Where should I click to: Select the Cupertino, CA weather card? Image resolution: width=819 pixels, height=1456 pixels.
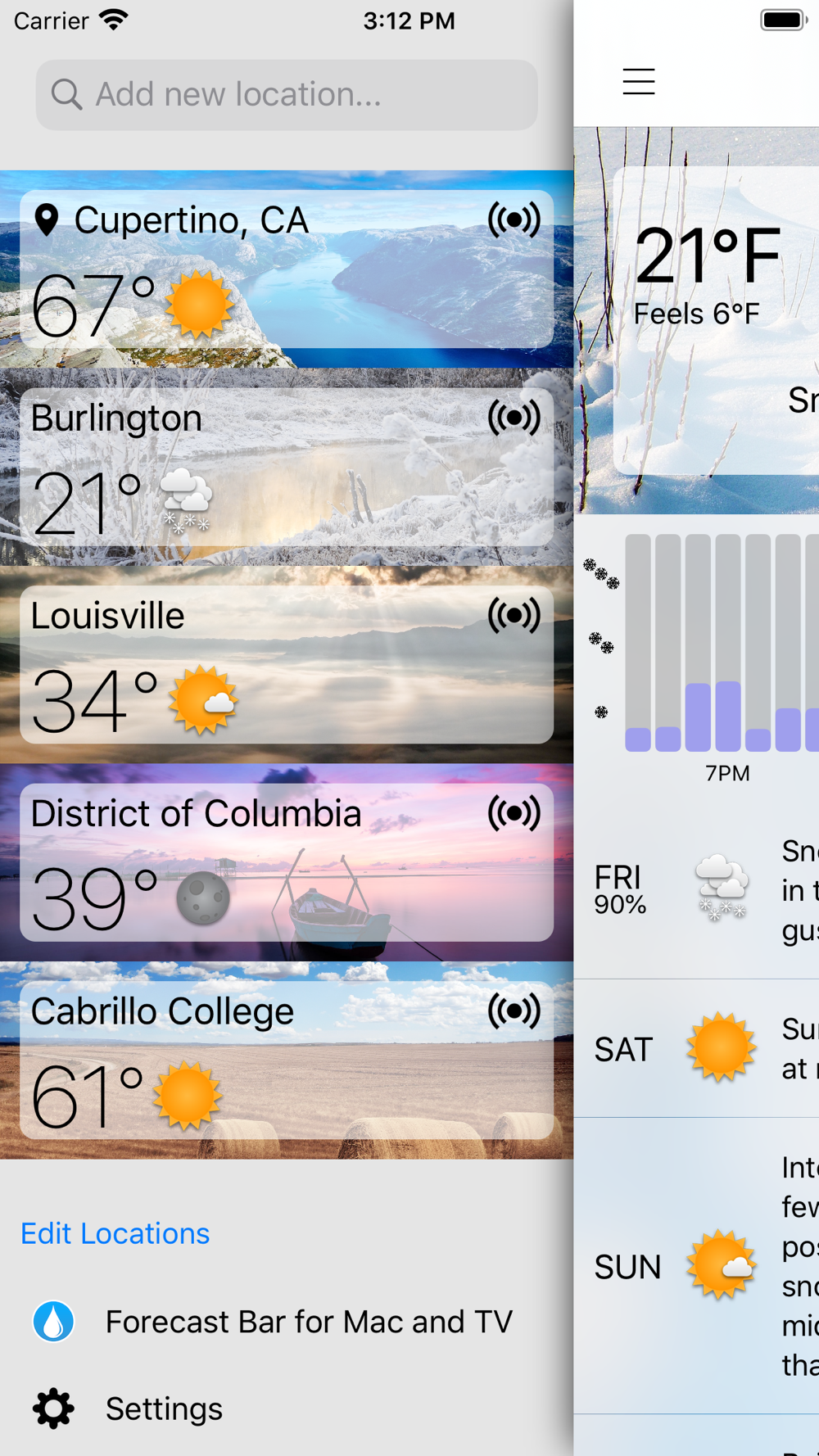tap(287, 269)
